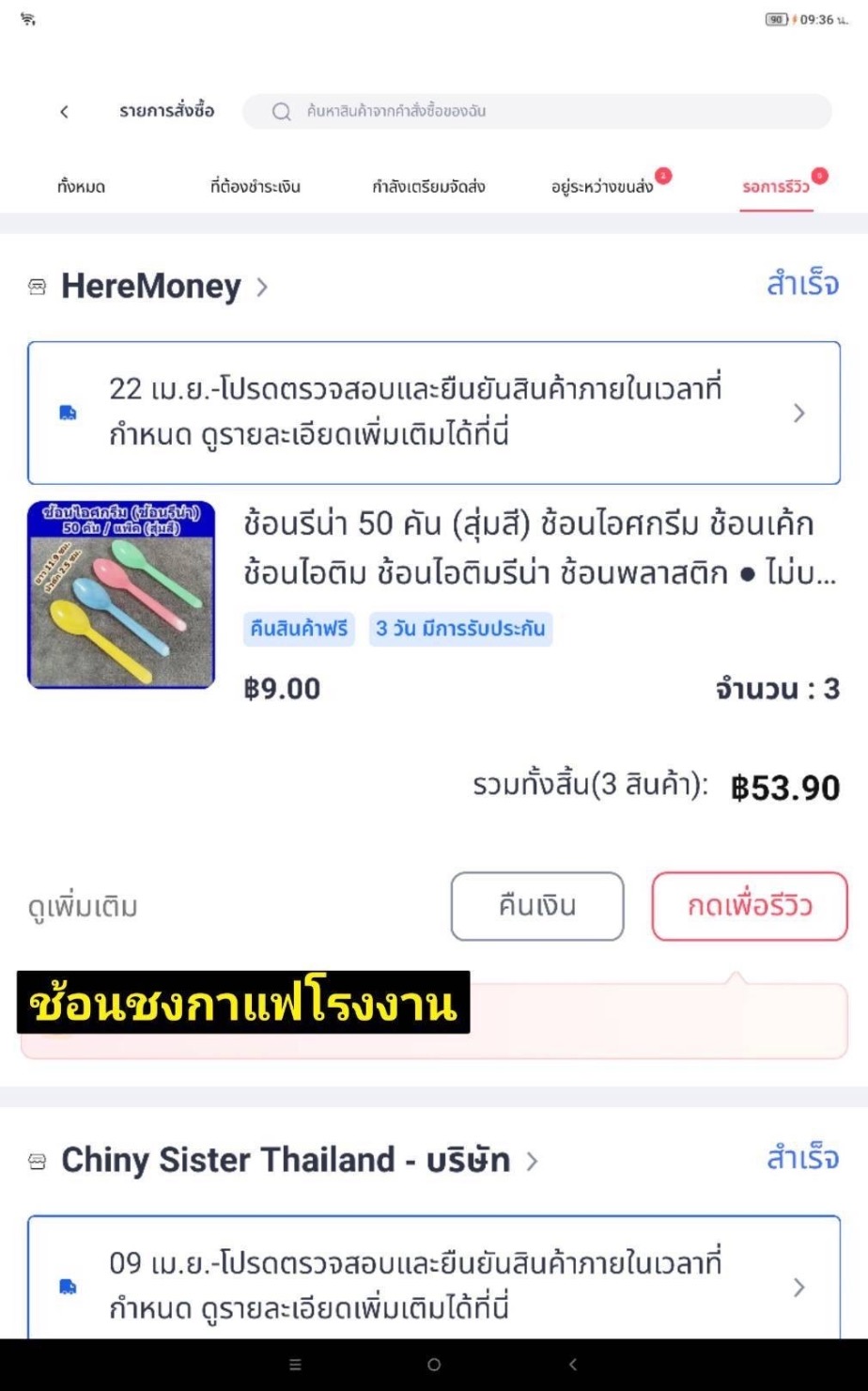This screenshot has height=1391, width=868.
Task: Tap the order search field
Action: 537,112
